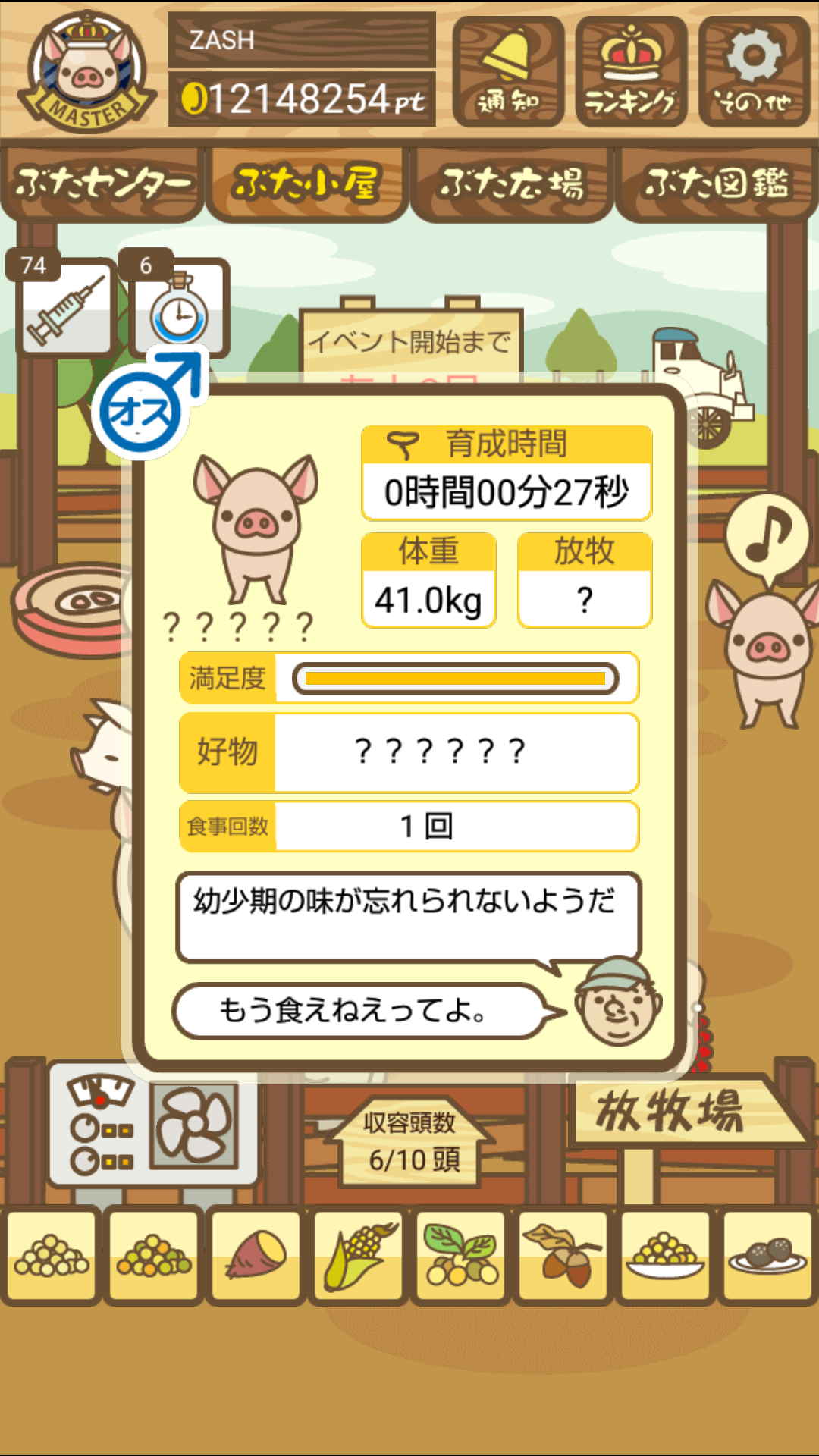The height and width of the screenshot is (1456, 819).
Task: Open the MASTER pig profile badge
Action: 87,72
